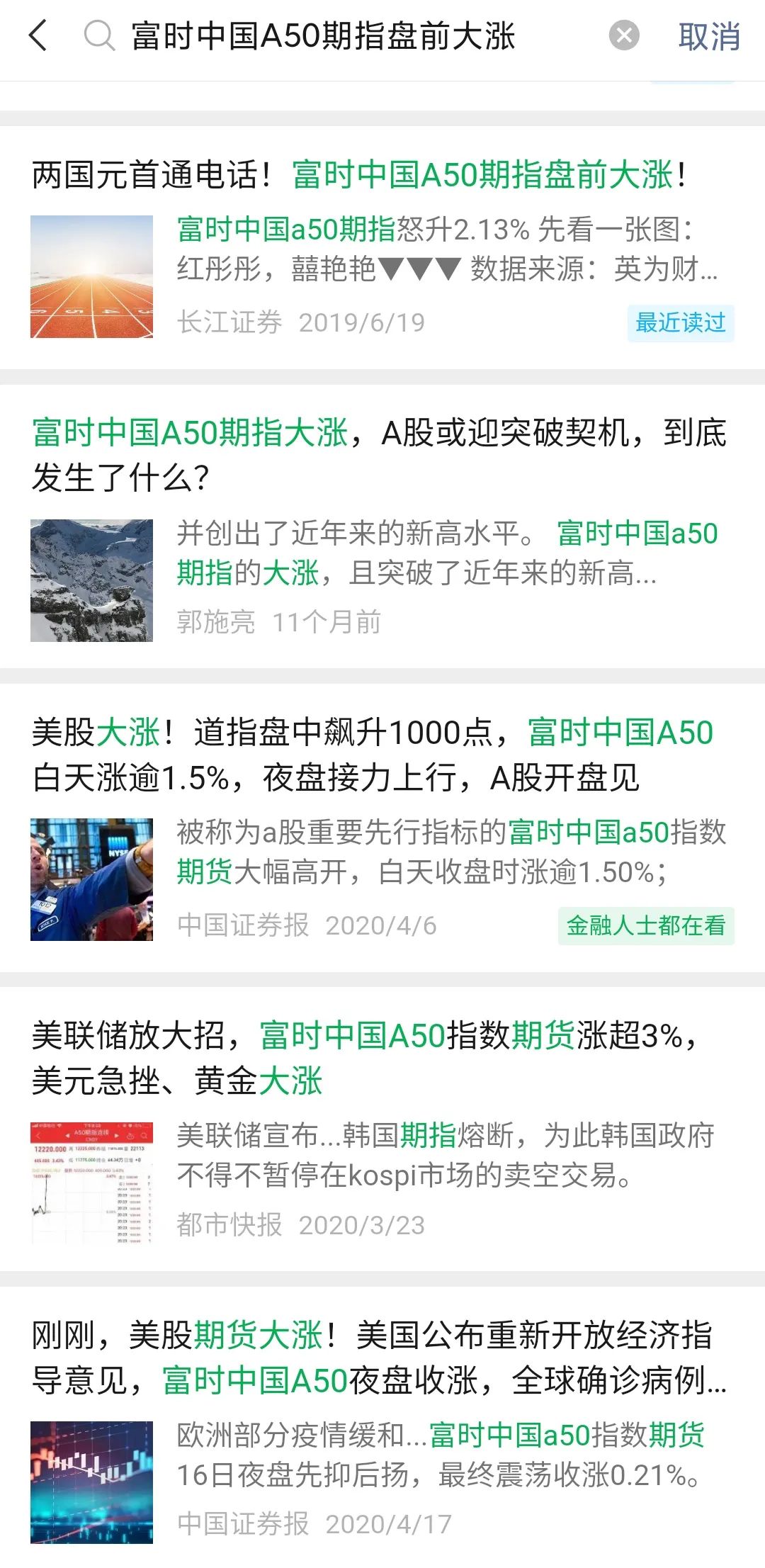
Task: Tap the 最近读过 badge
Action: (x=681, y=324)
